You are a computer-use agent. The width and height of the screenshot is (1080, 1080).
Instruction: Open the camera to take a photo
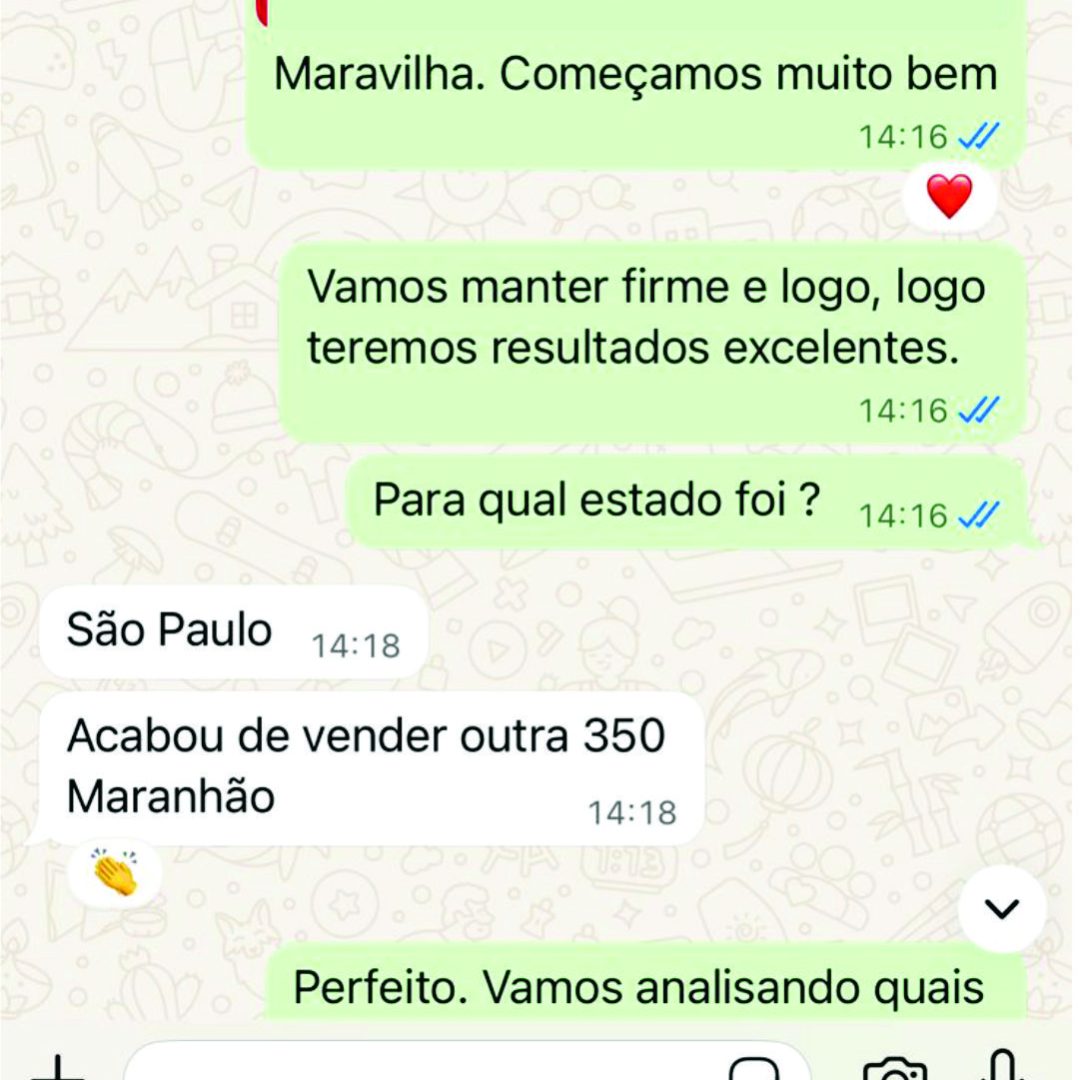click(x=894, y=1068)
